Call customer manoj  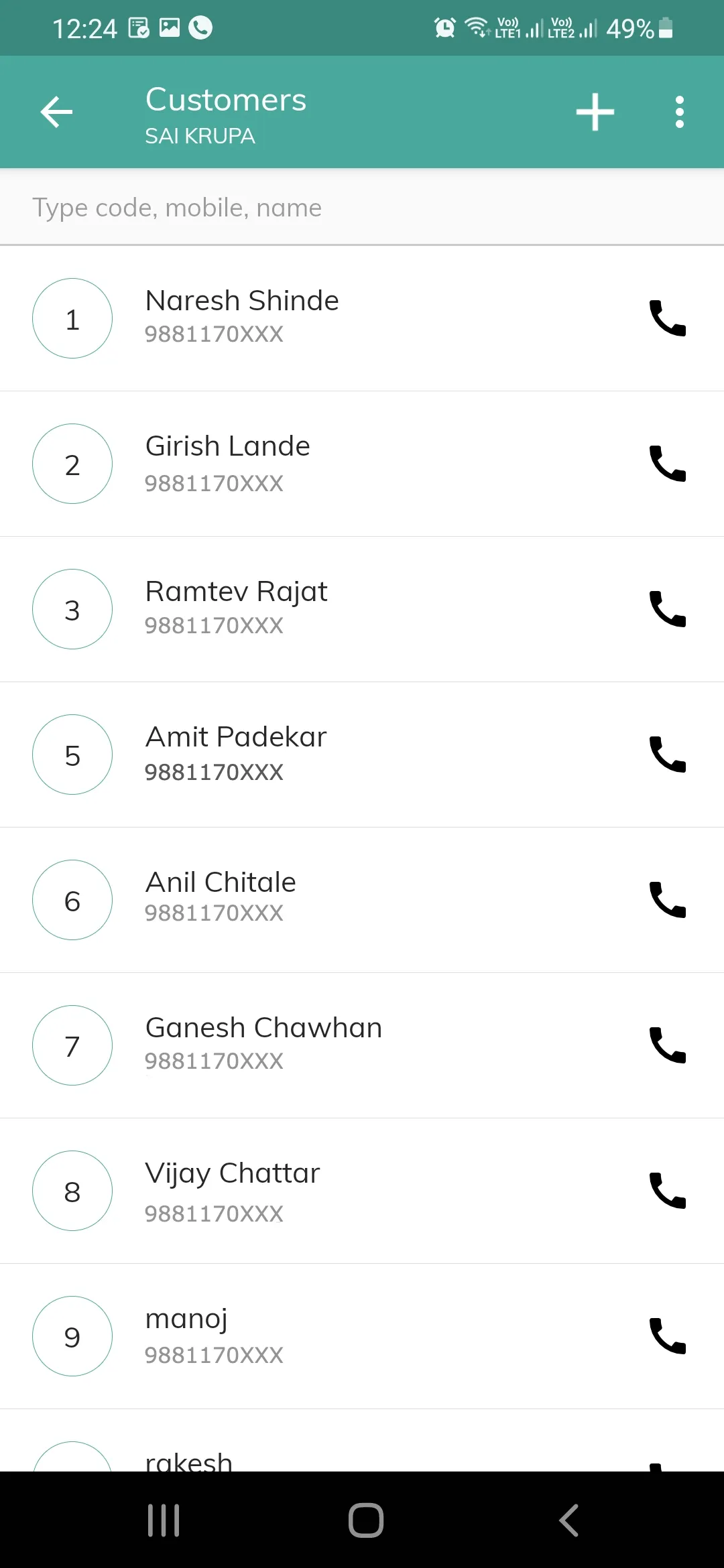[668, 1336]
